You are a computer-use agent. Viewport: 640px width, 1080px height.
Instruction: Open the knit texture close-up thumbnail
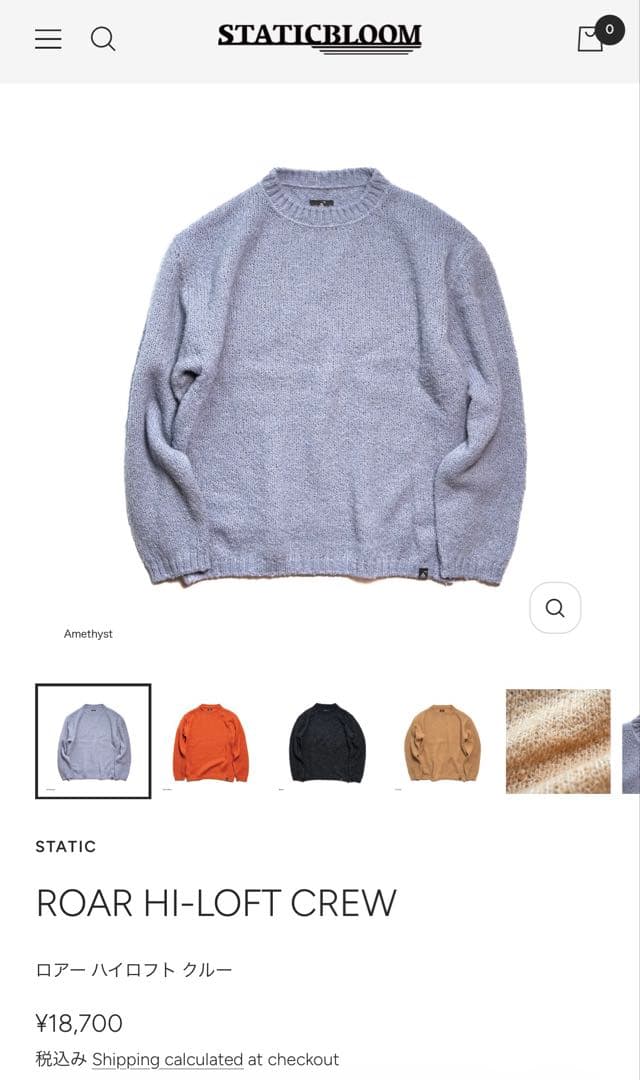558,741
